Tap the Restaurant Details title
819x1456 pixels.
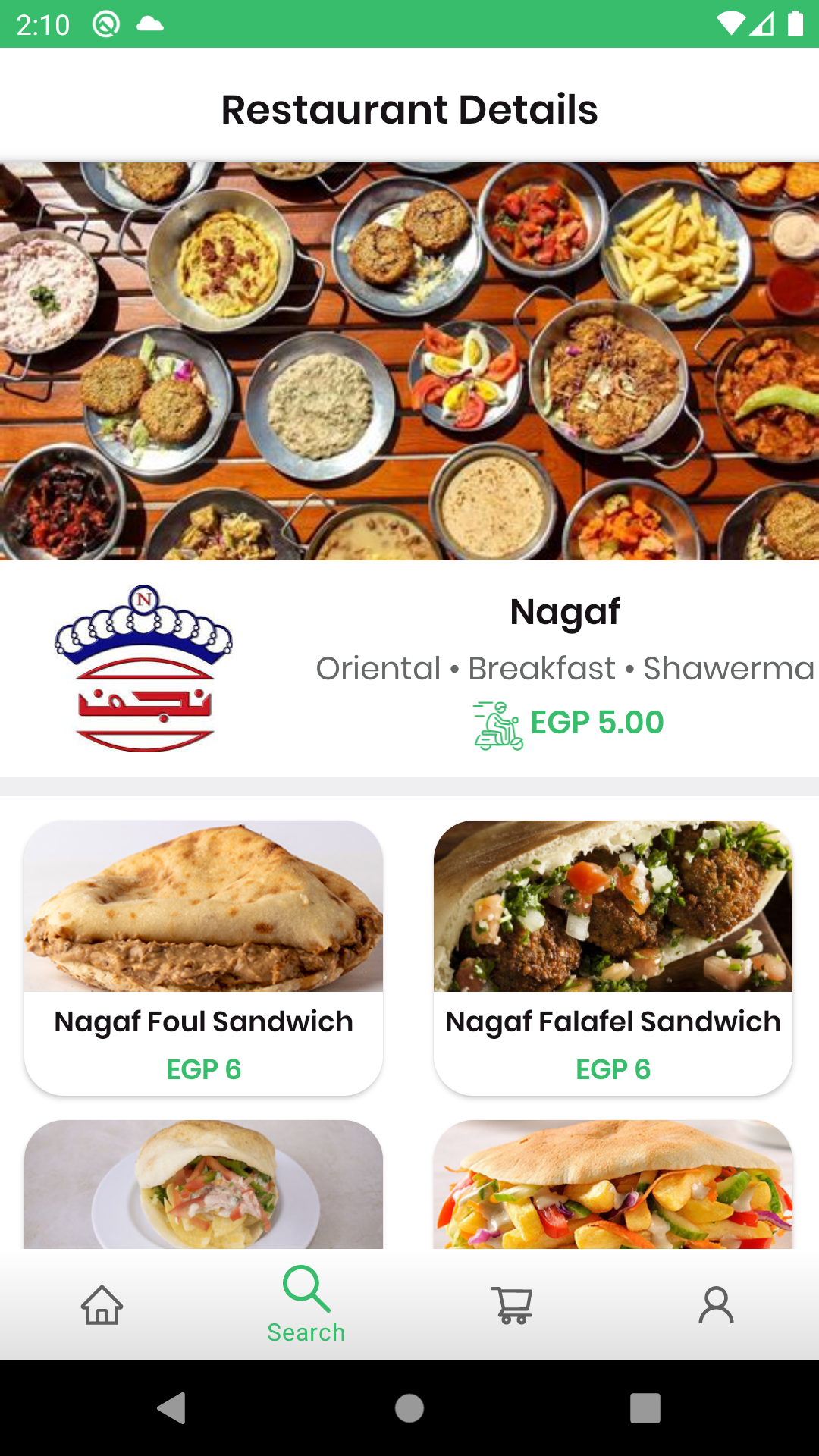coord(409,108)
